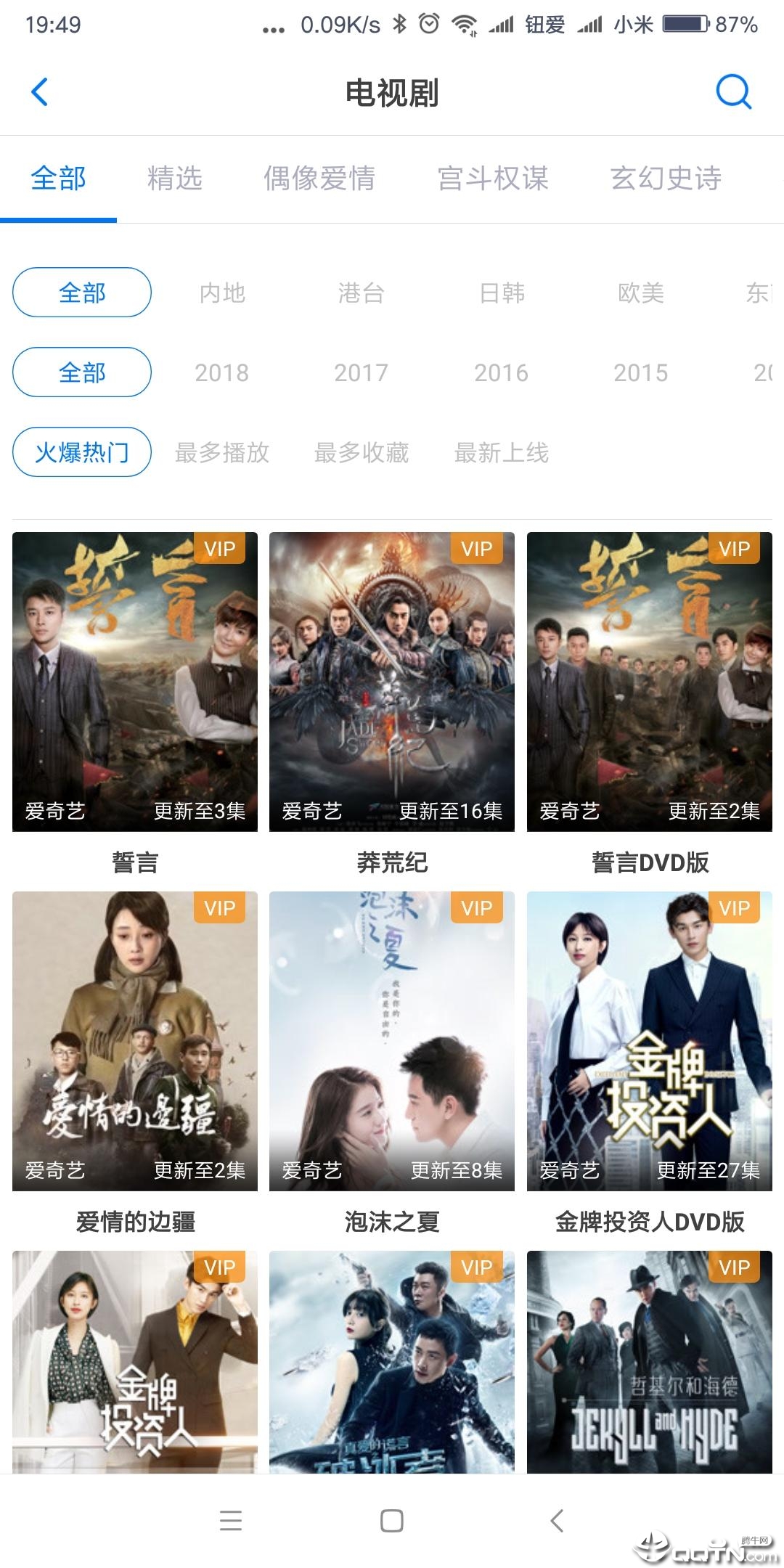Switch to the 宫斗权谋 tab

[493, 179]
